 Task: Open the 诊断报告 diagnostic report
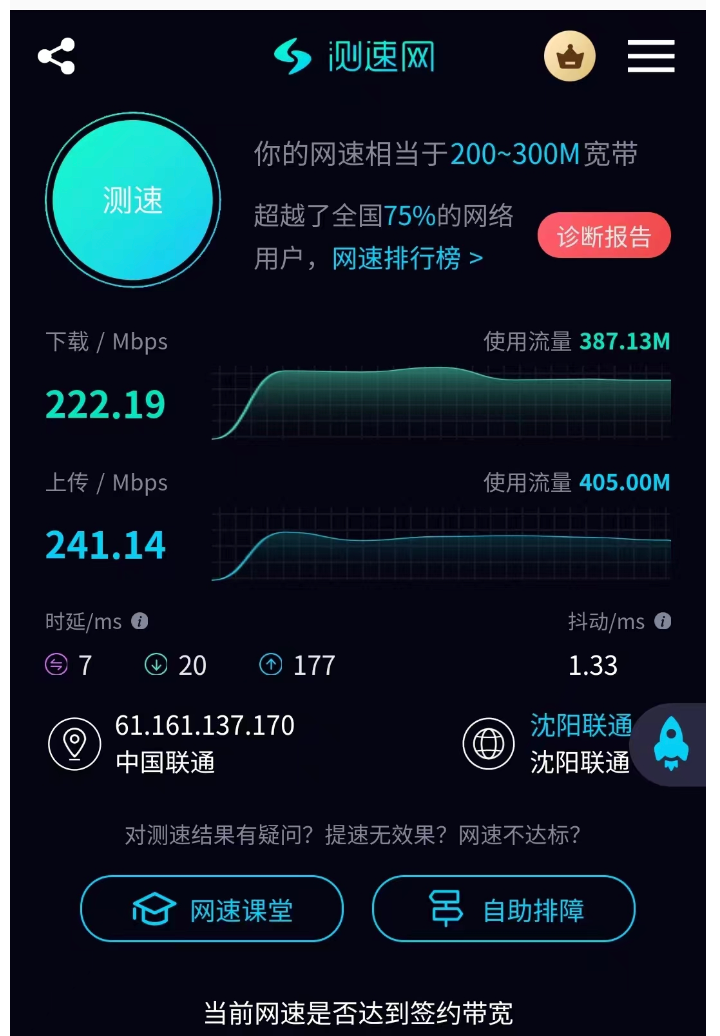coord(604,236)
